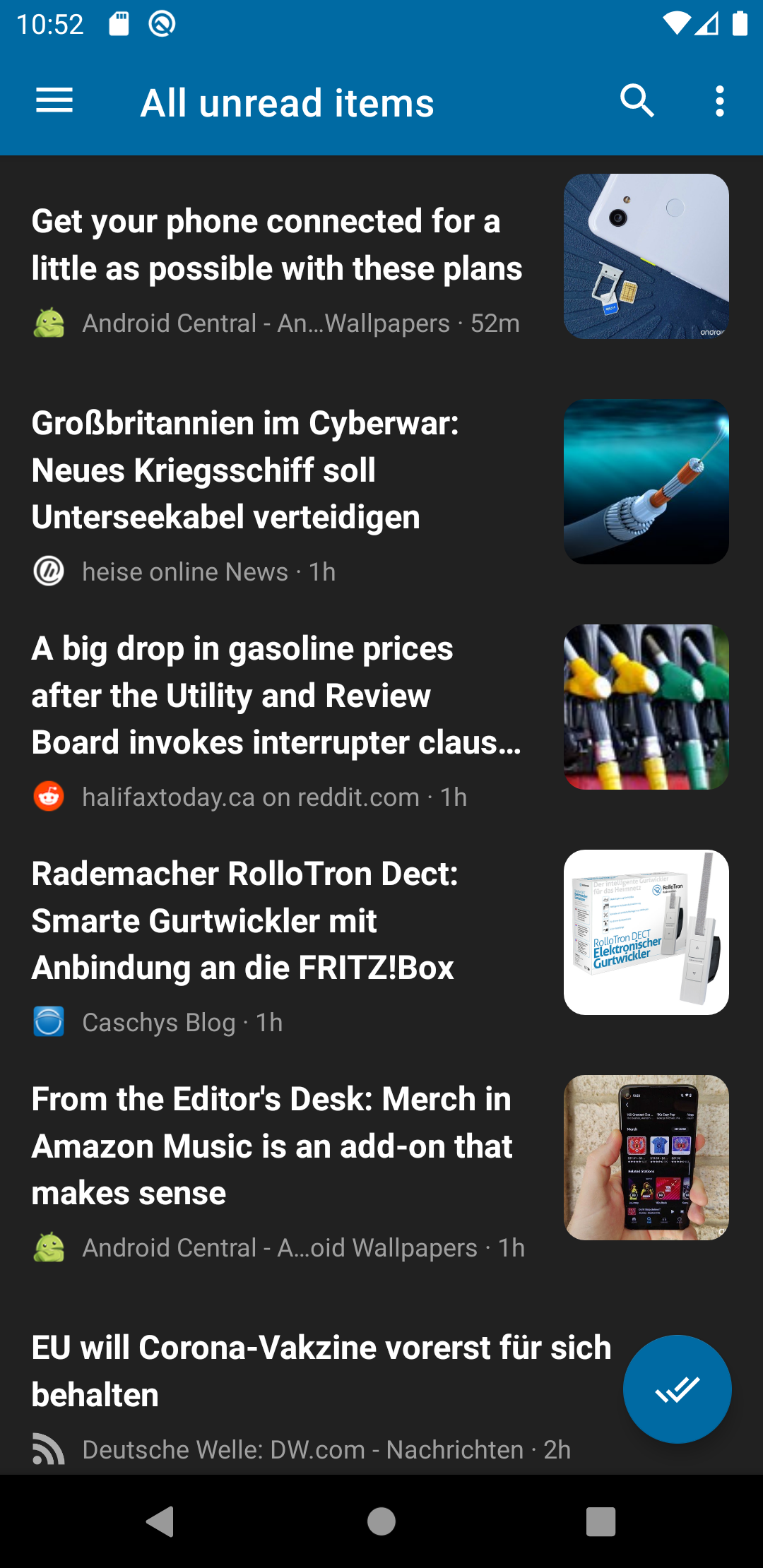
Task: Open the navigation drawer menu
Action: pyautogui.click(x=54, y=101)
